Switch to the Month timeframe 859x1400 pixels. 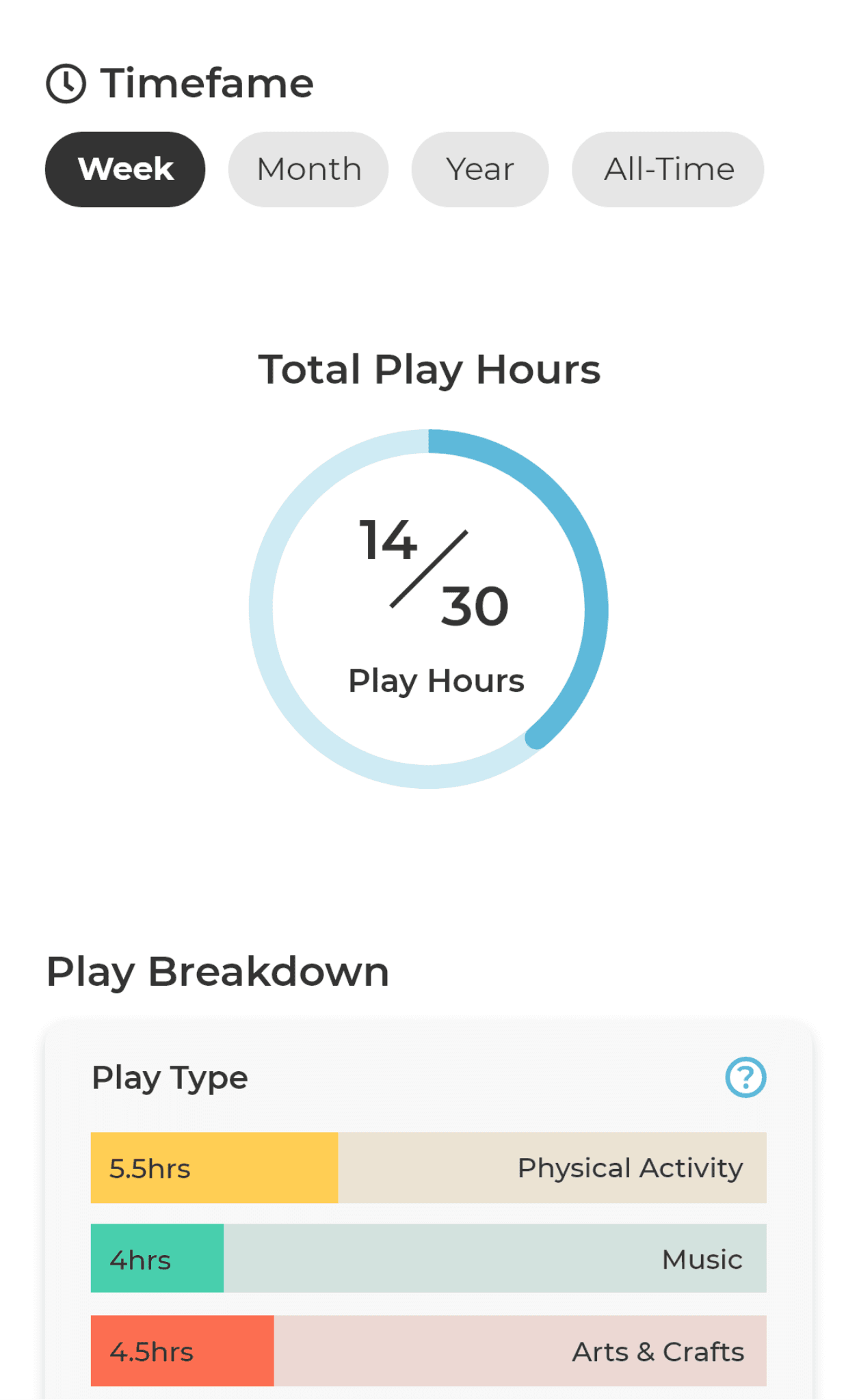tap(308, 170)
